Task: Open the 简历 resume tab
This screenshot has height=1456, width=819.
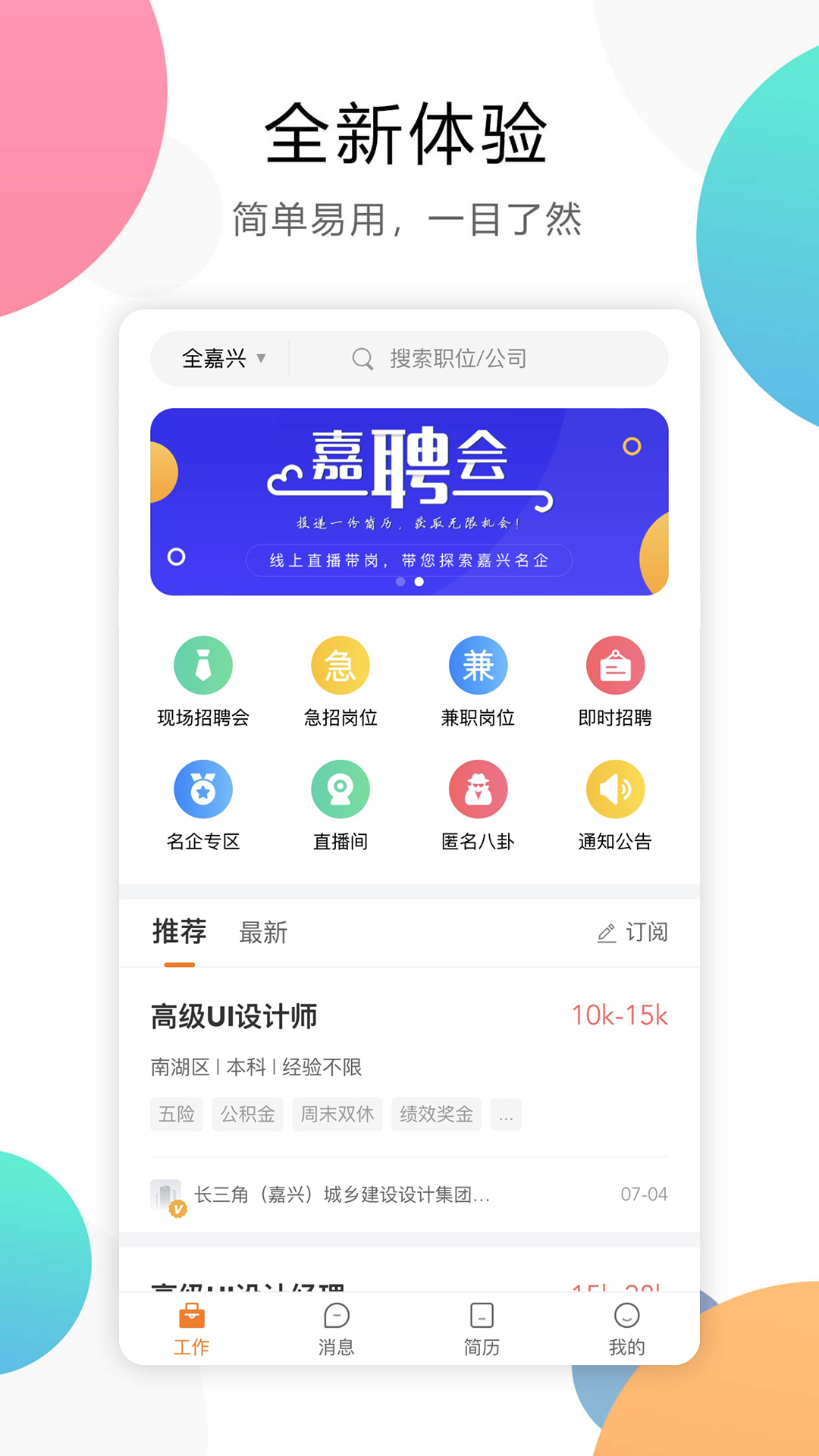Action: coord(481,1327)
